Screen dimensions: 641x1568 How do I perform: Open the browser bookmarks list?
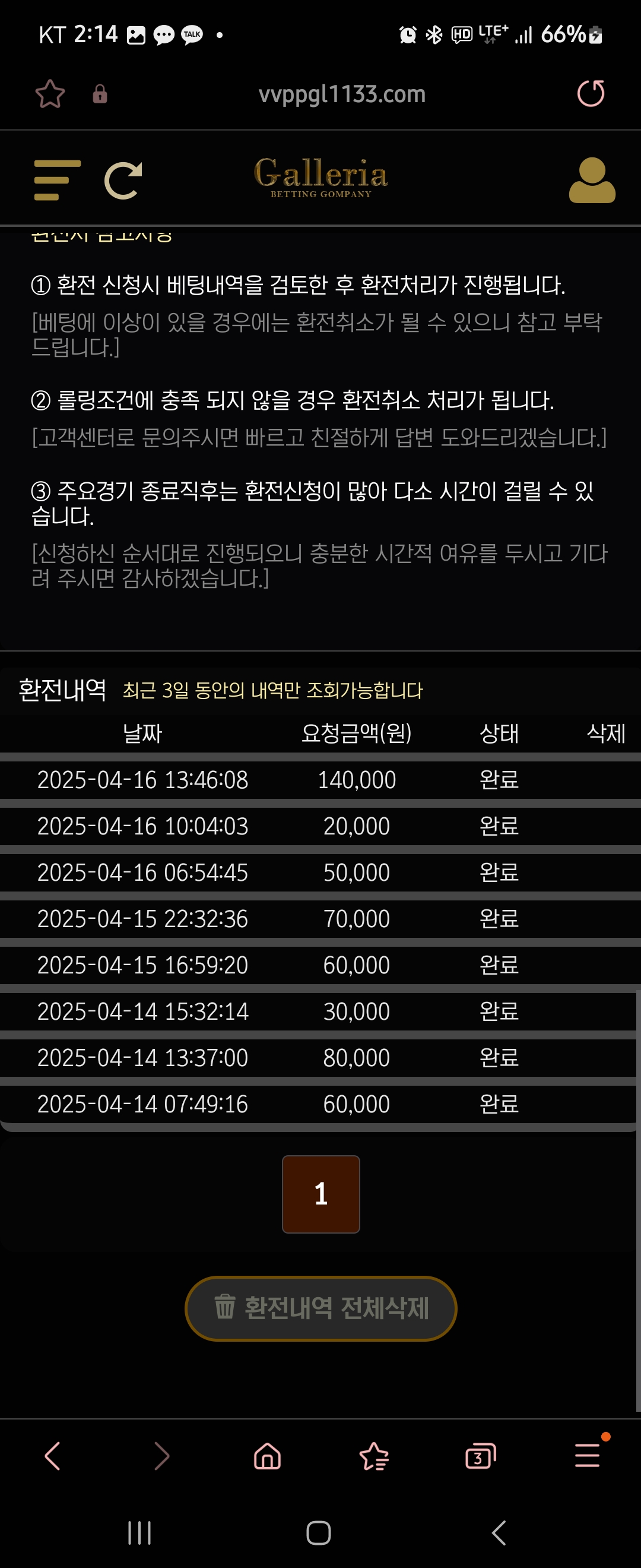[374, 1456]
